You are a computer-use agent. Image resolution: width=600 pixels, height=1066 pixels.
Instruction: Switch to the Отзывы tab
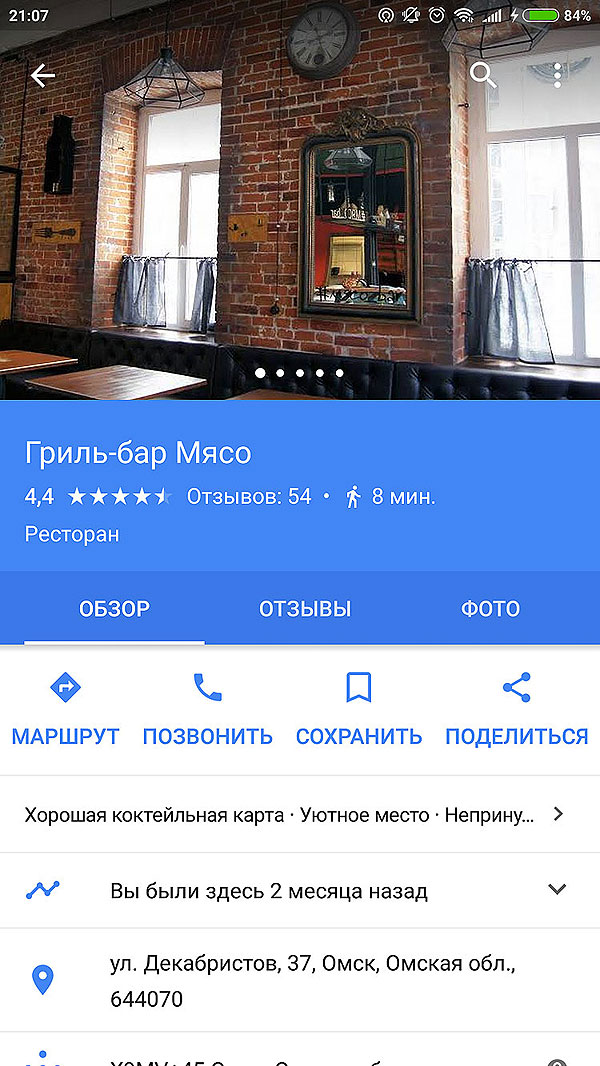tap(305, 609)
